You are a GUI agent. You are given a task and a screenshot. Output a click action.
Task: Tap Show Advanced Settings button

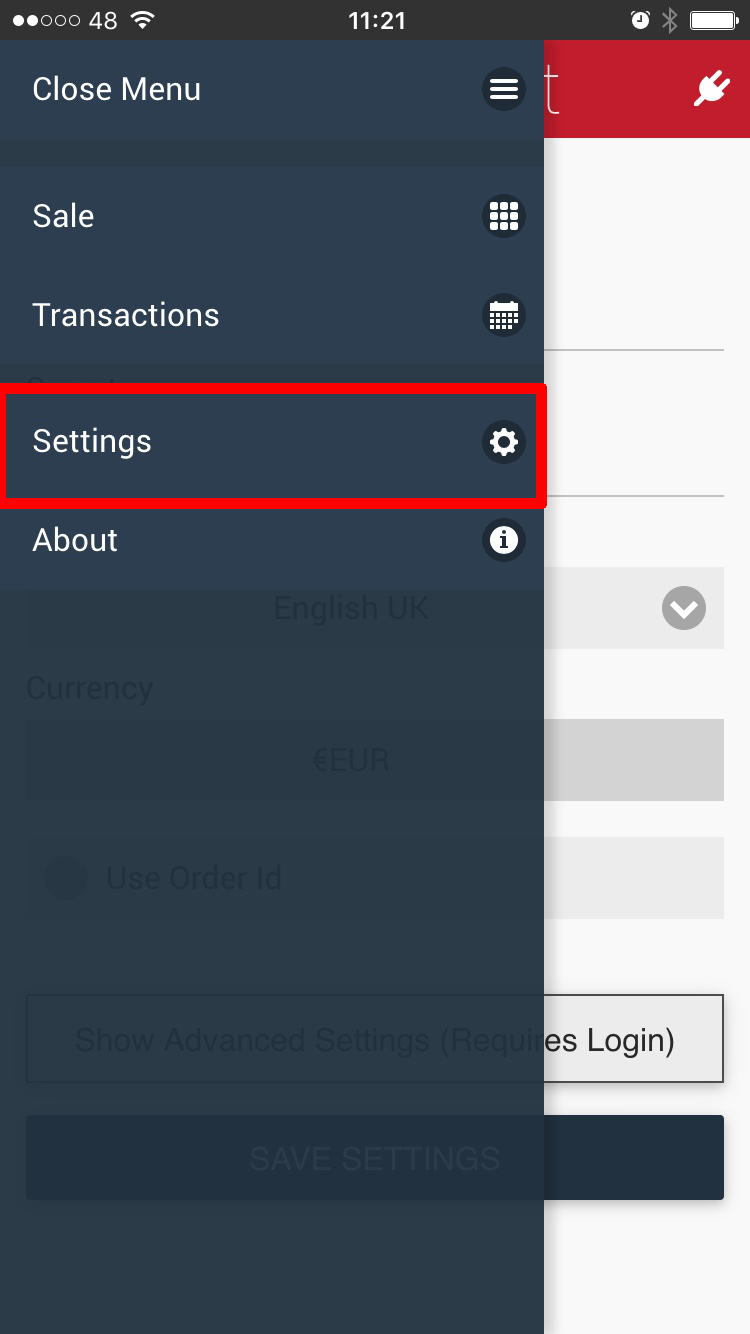(375, 1039)
